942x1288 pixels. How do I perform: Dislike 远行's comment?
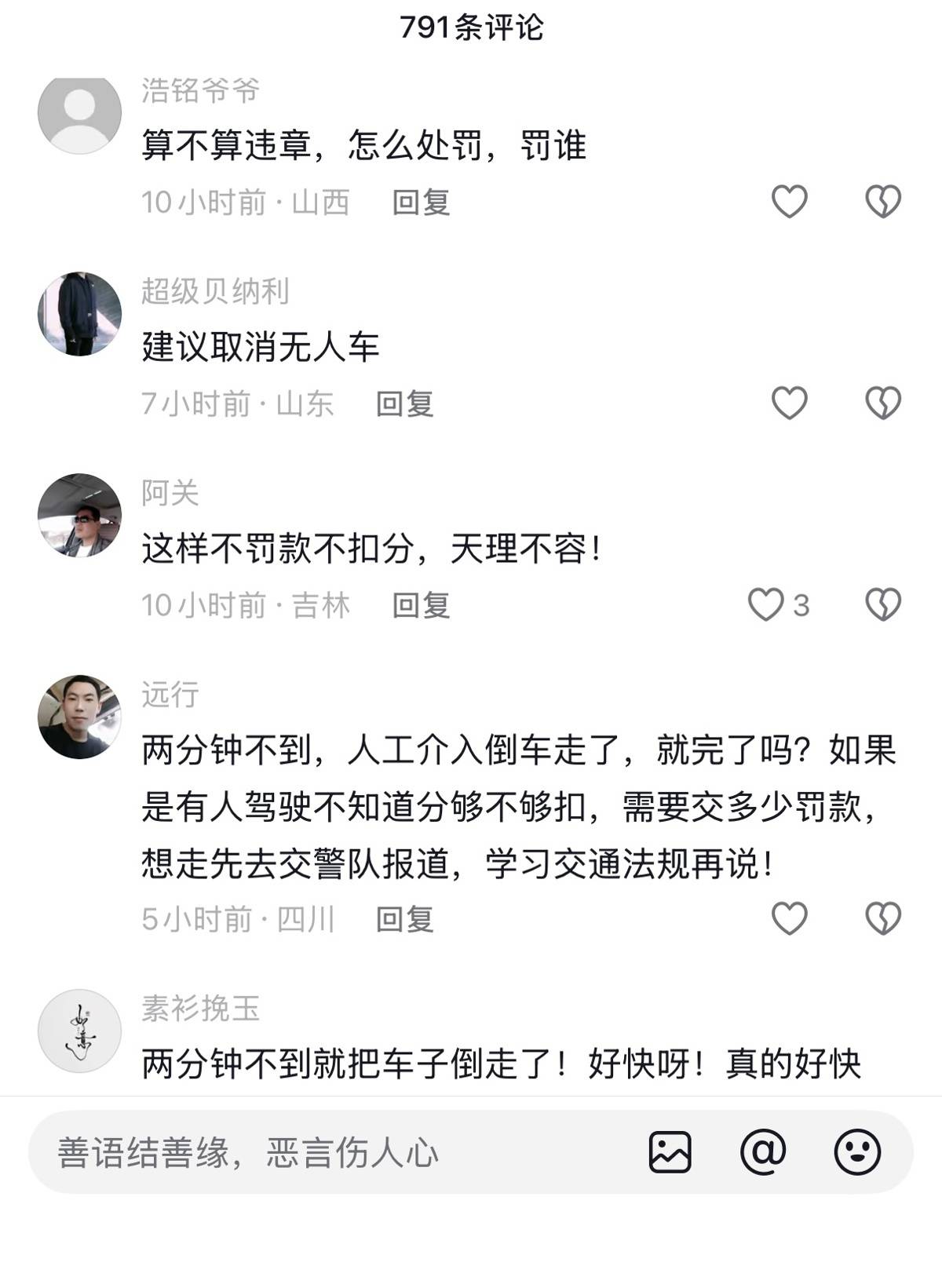pyautogui.click(x=883, y=918)
